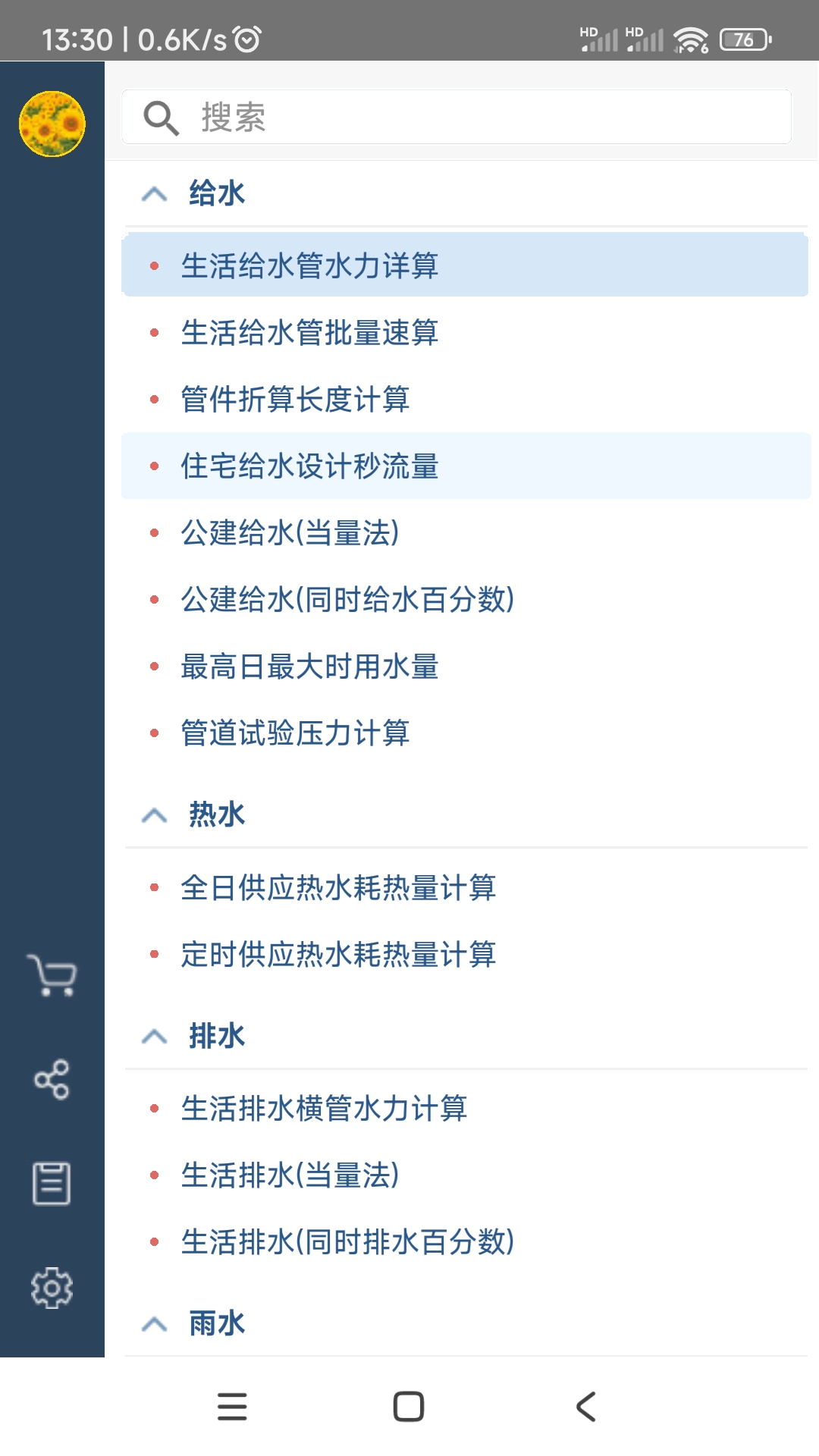Viewport: 819px width, 1456px height.
Task: Open the shopping cart icon
Action: coord(52,975)
